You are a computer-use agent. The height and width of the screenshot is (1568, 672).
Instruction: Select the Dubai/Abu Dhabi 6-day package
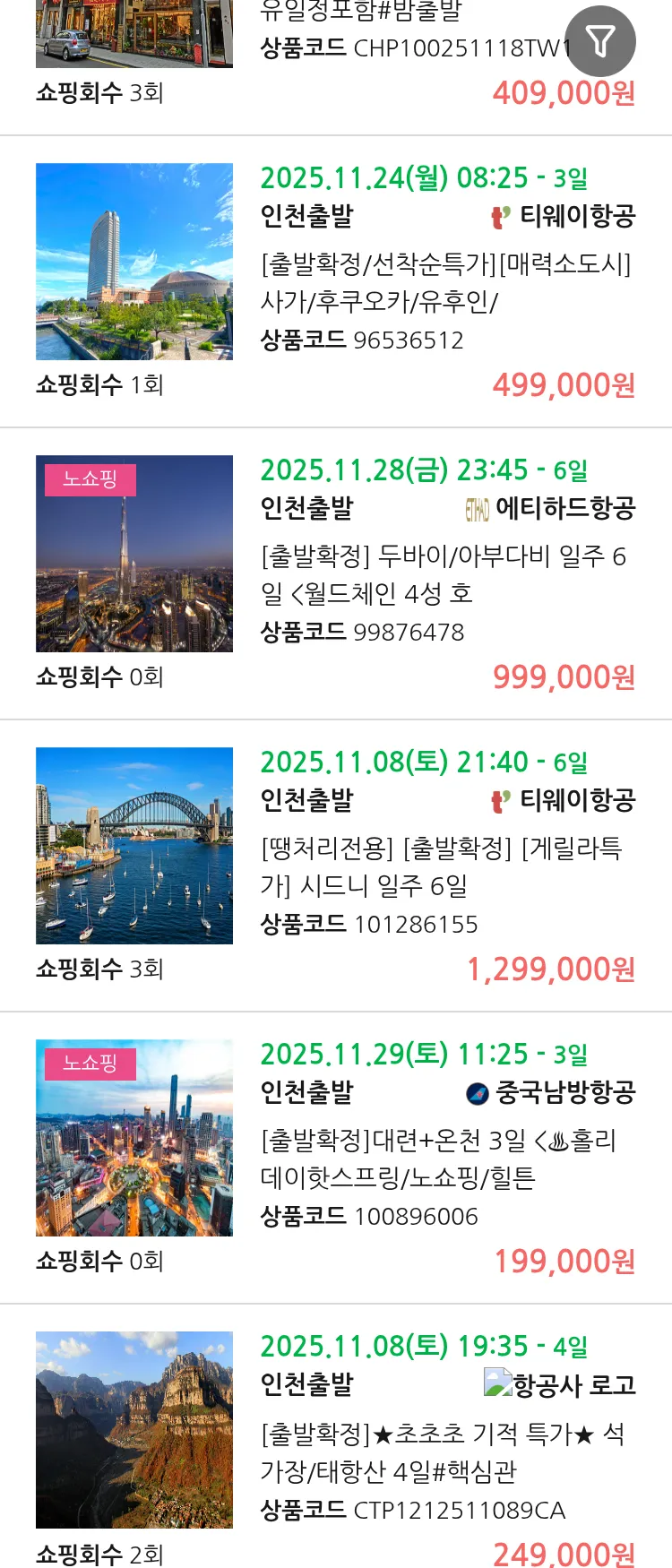[443, 574]
